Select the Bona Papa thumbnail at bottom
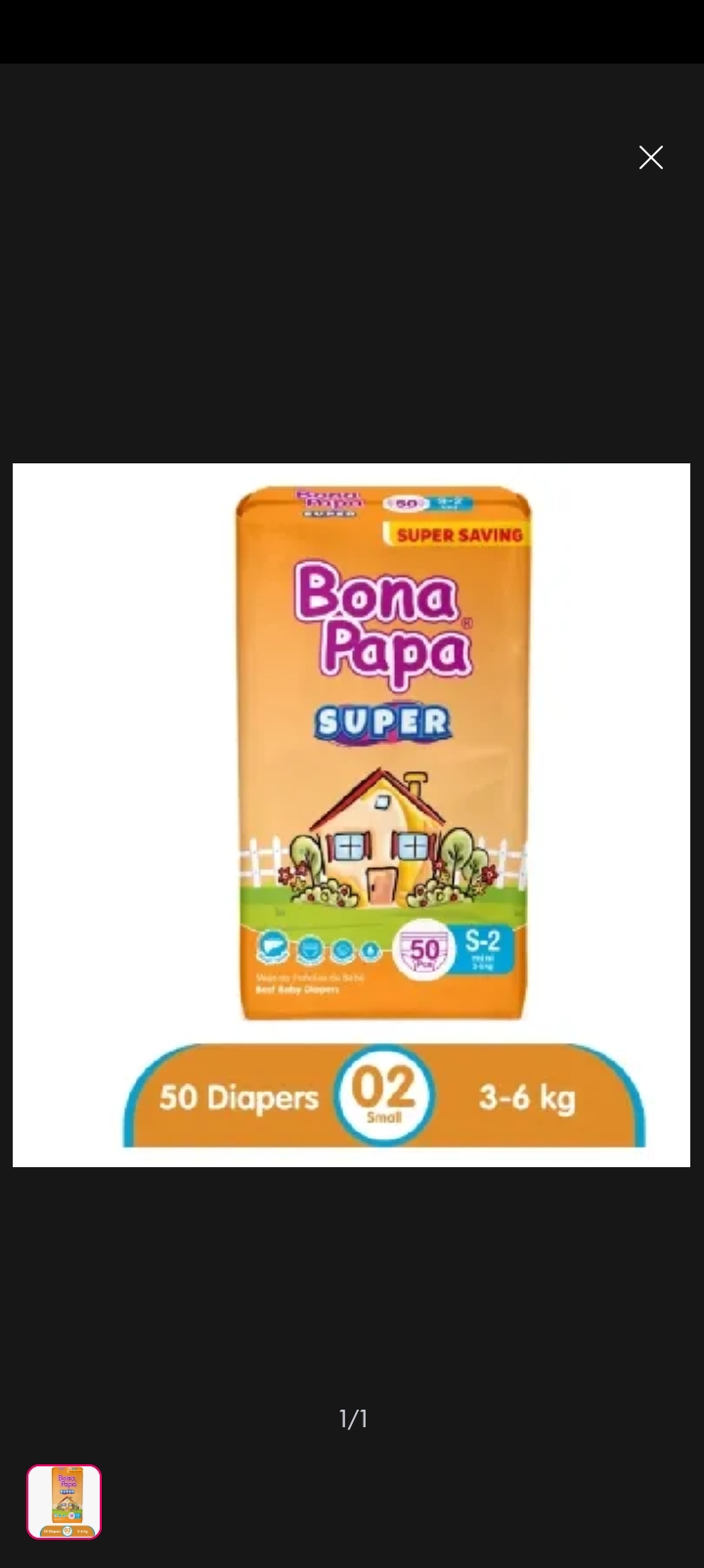704x1568 pixels. 64,1502
